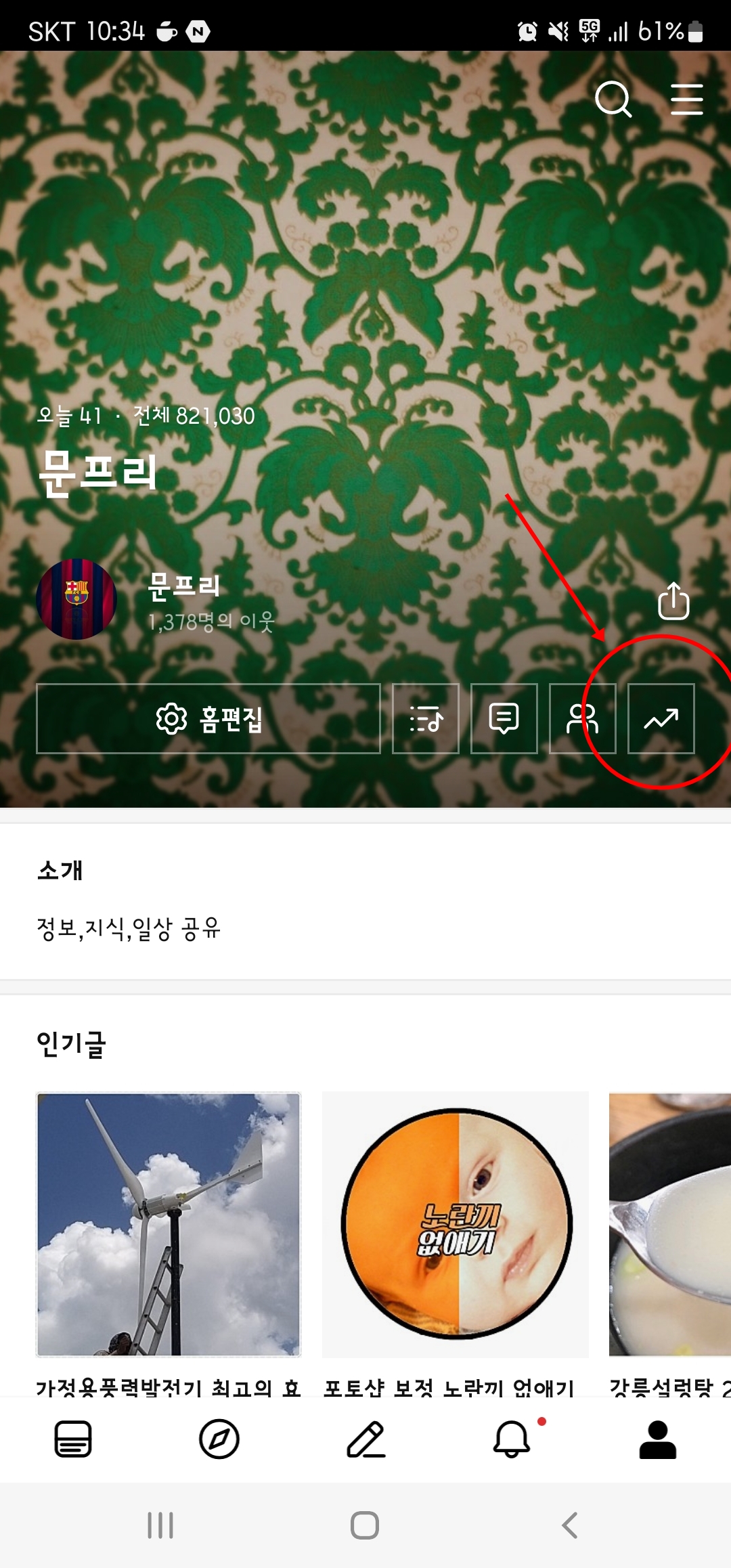View the neighbors people icon

[582, 718]
